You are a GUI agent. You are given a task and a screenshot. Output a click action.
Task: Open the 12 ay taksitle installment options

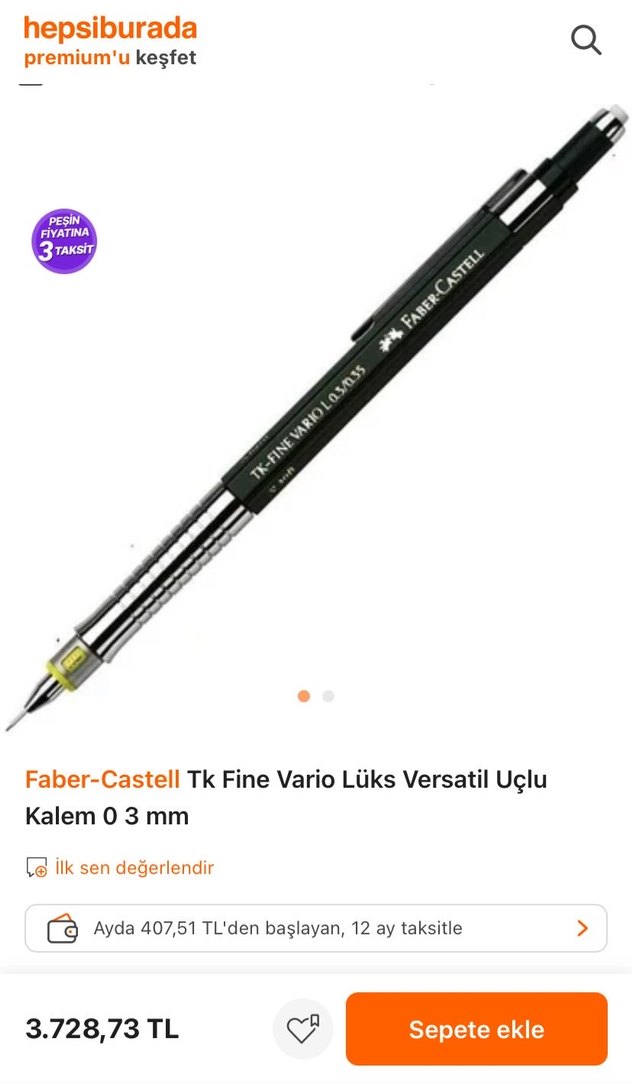tap(316, 928)
